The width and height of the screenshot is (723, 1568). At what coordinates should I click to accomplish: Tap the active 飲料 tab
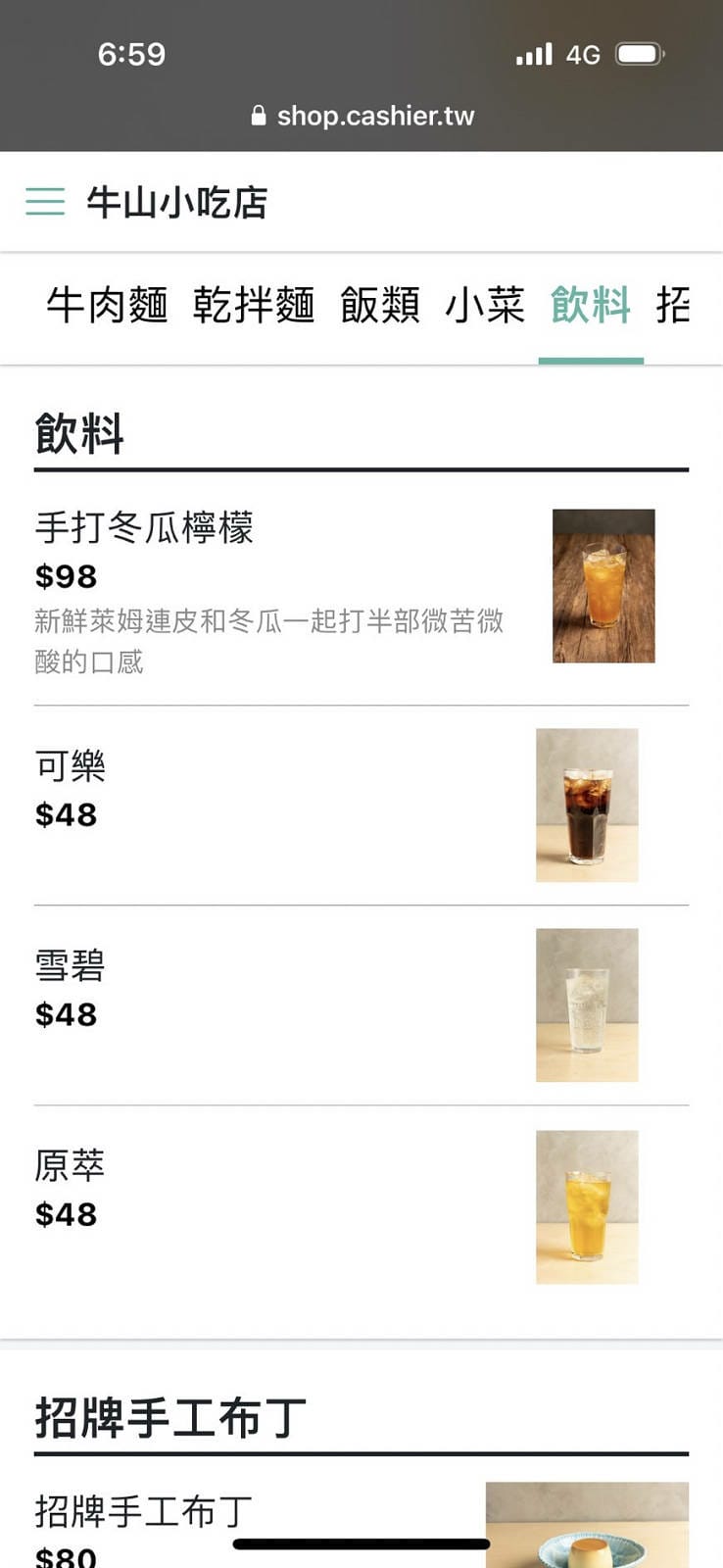tap(591, 307)
